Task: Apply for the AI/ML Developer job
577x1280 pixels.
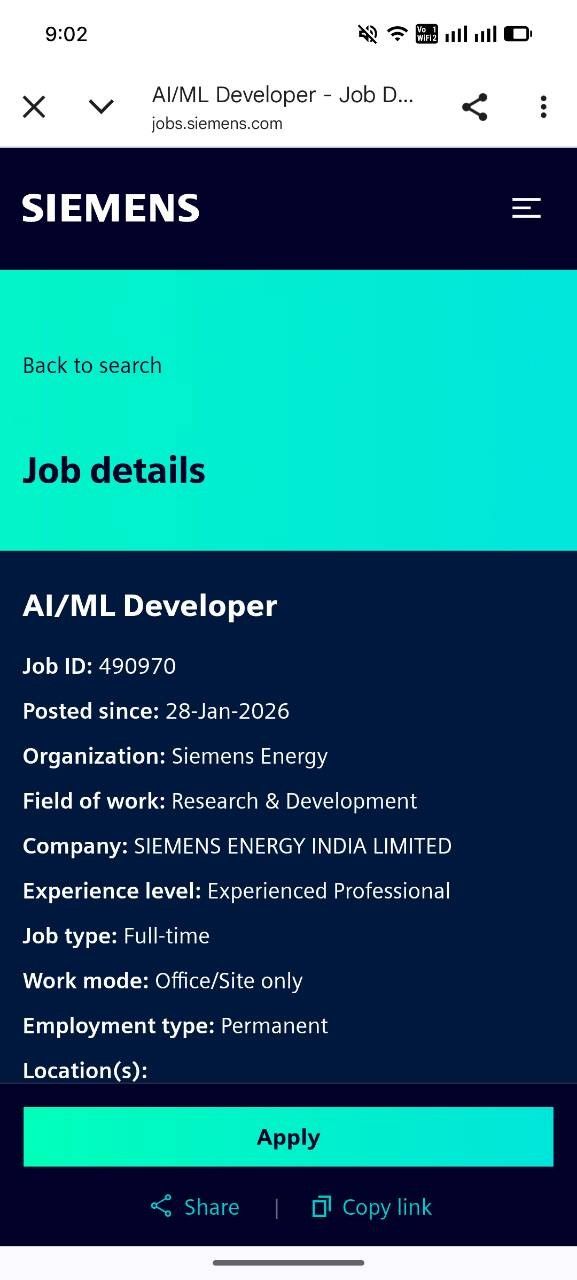Action: click(288, 1136)
